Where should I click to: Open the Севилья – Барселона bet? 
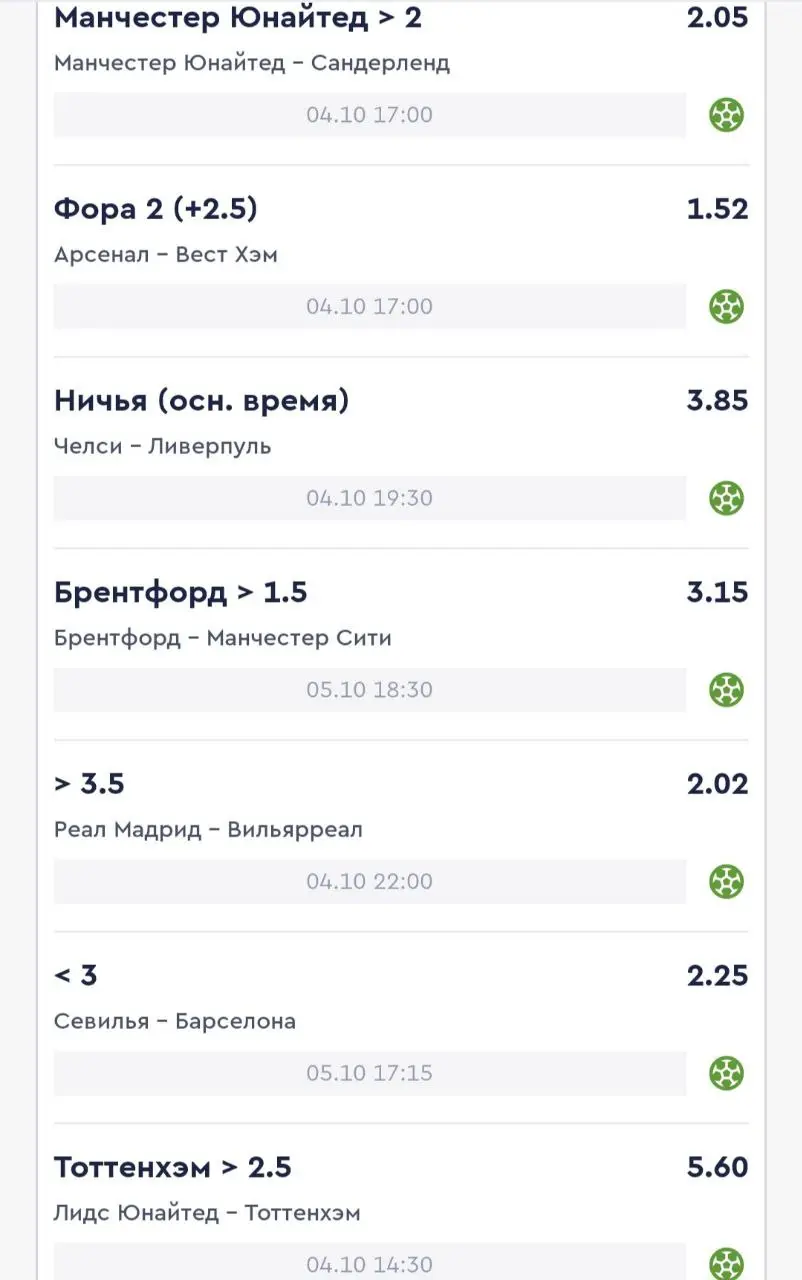click(x=175, y=1021)
